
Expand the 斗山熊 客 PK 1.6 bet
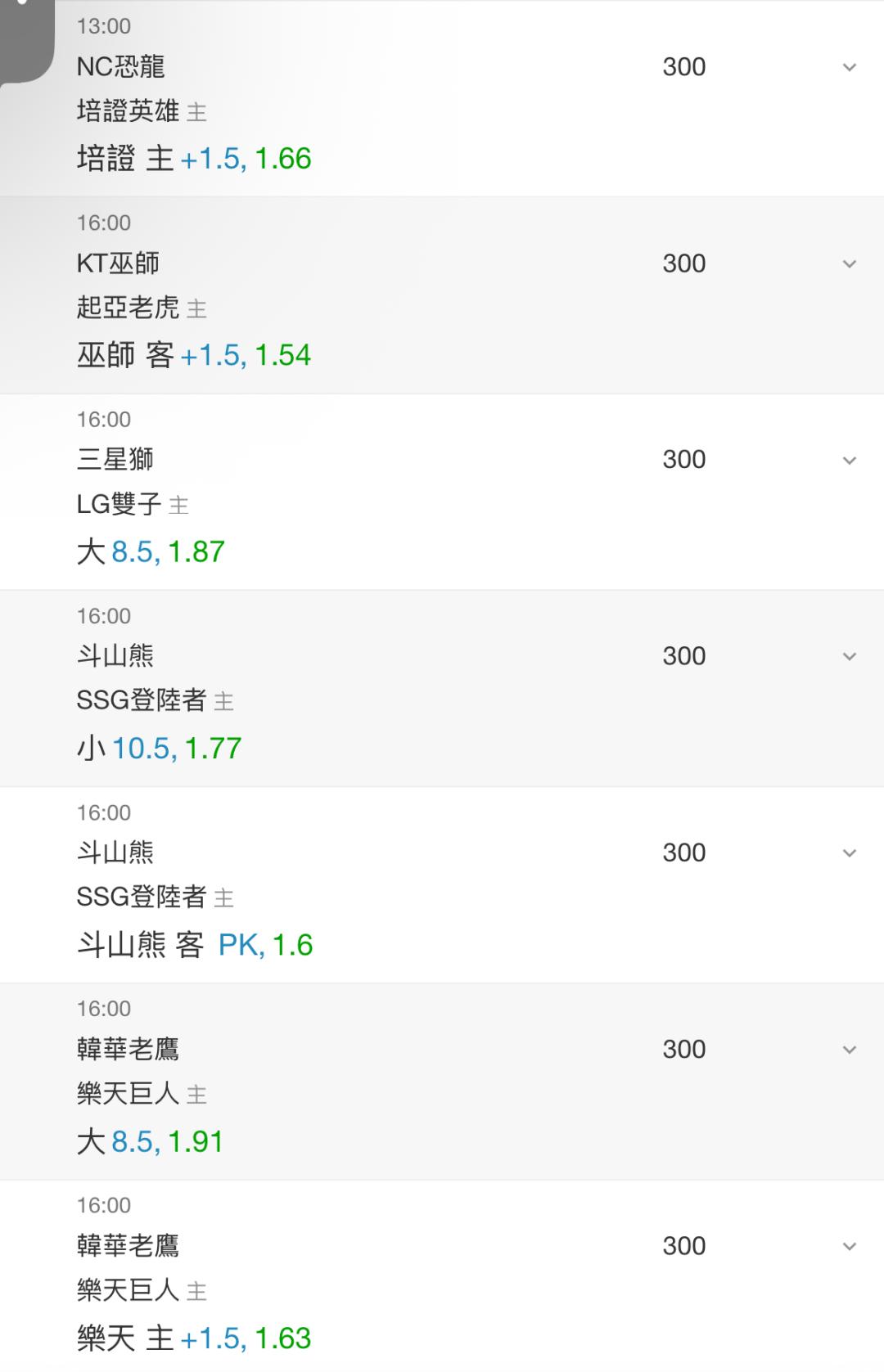tap(850, 852)
